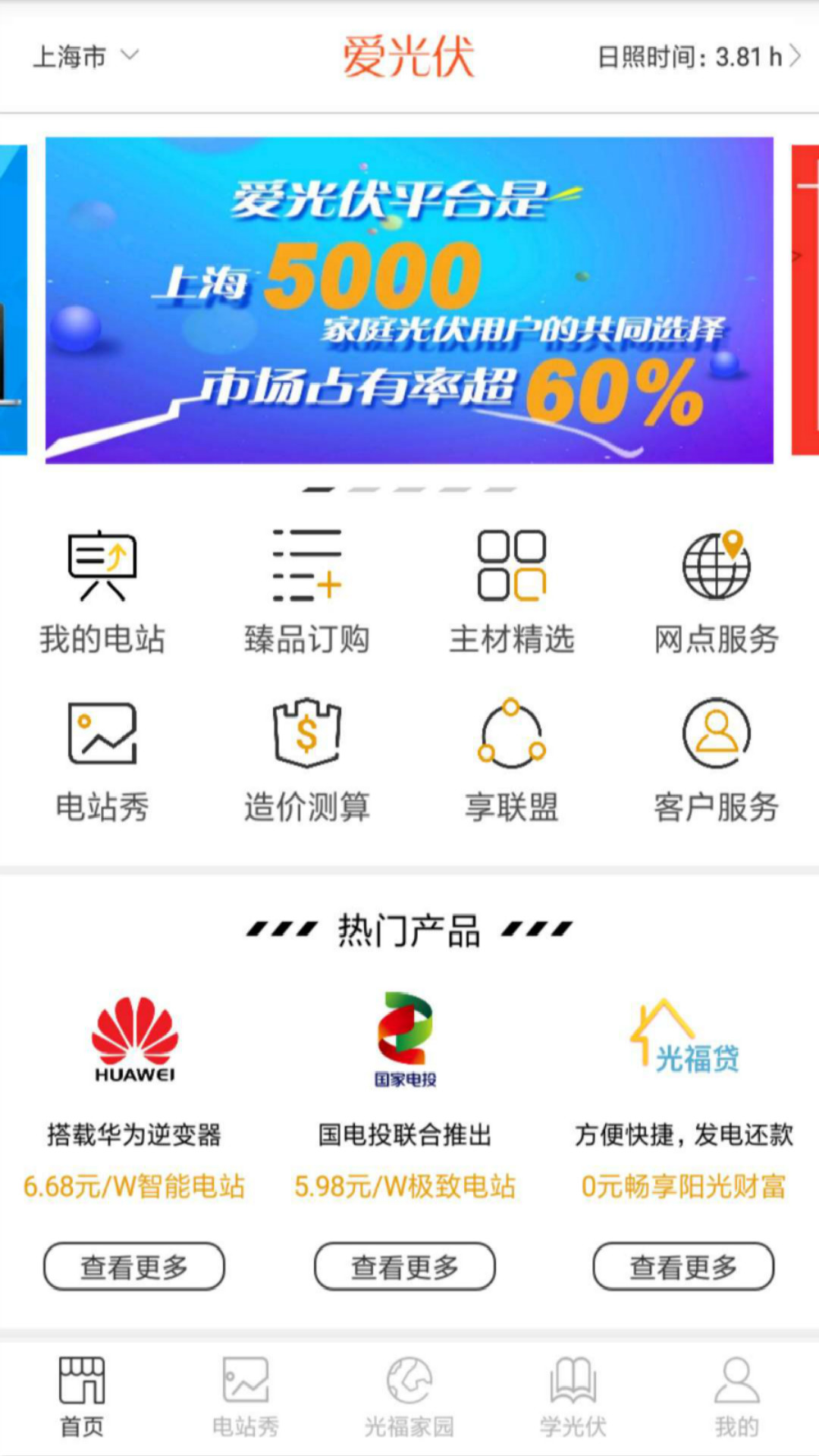Tap 查看更多 under the Huawei smart station

[134, 1266]
